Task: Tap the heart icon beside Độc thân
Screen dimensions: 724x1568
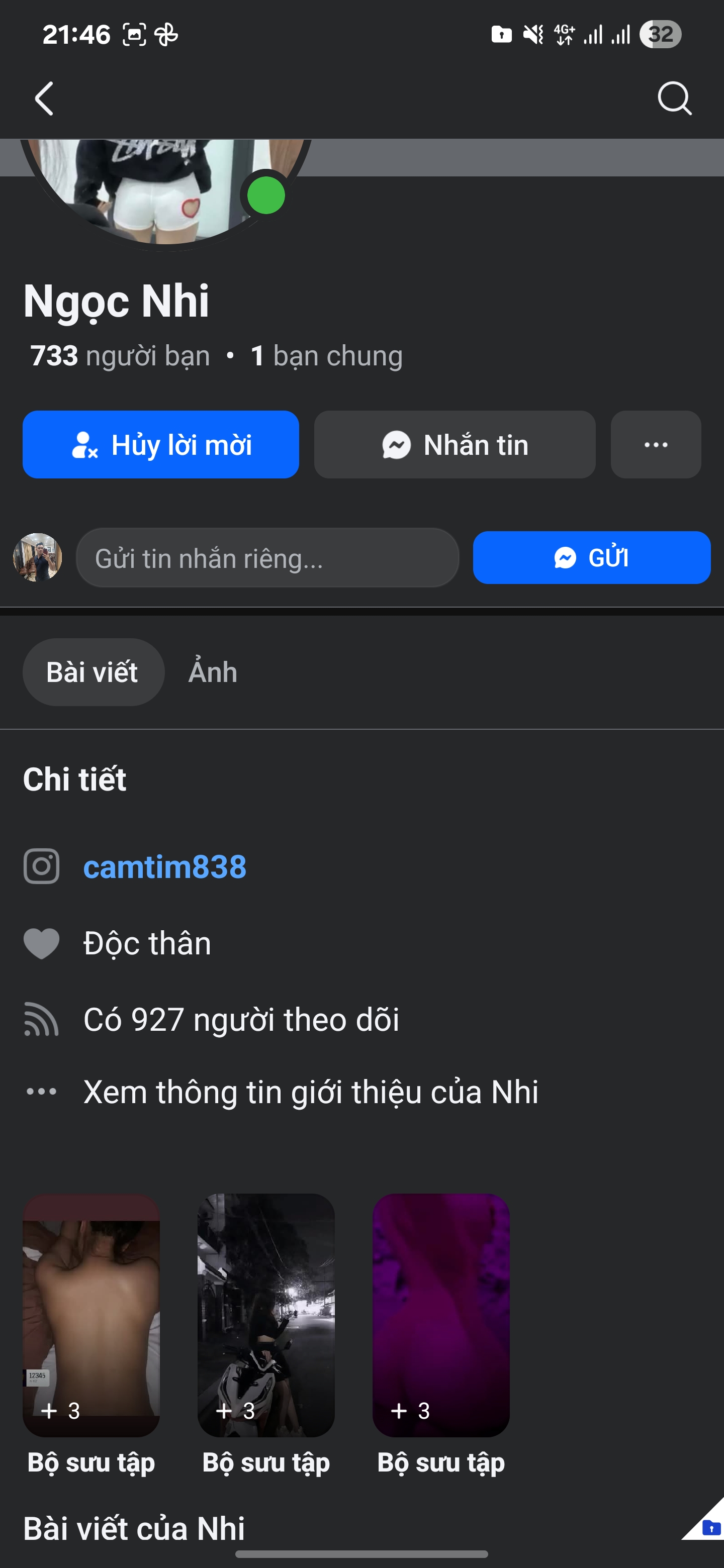Action: point(41,943)
